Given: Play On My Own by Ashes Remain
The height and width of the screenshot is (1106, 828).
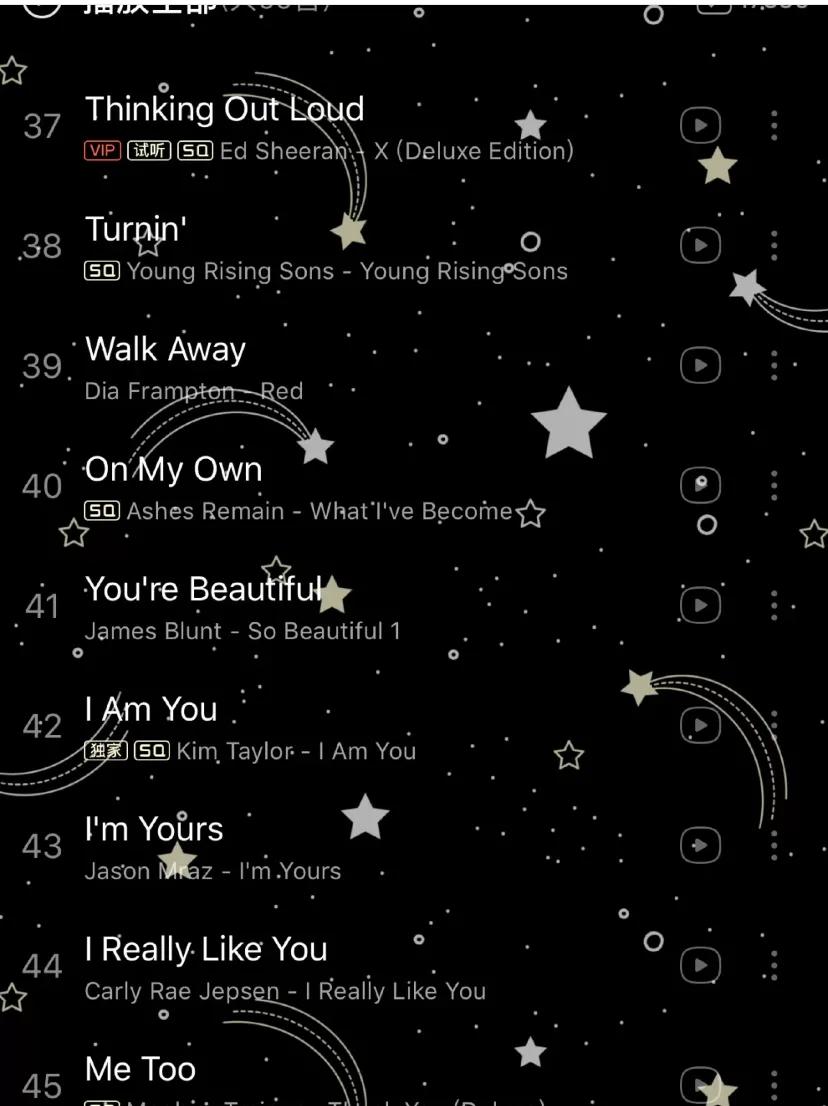Looking at the screenshot, I should pyautogui.click(x=174, y=469).
